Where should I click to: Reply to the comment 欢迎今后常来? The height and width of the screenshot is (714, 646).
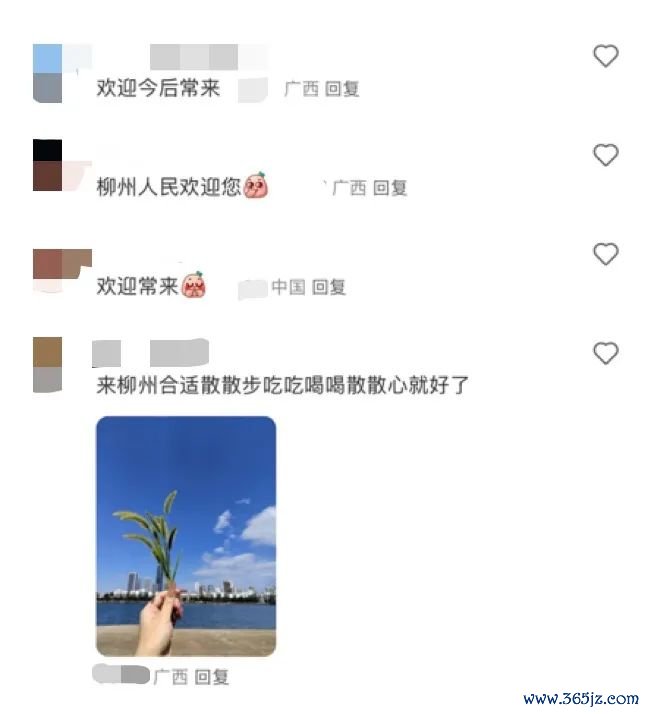pyautogui.click(x=341, y=89)
